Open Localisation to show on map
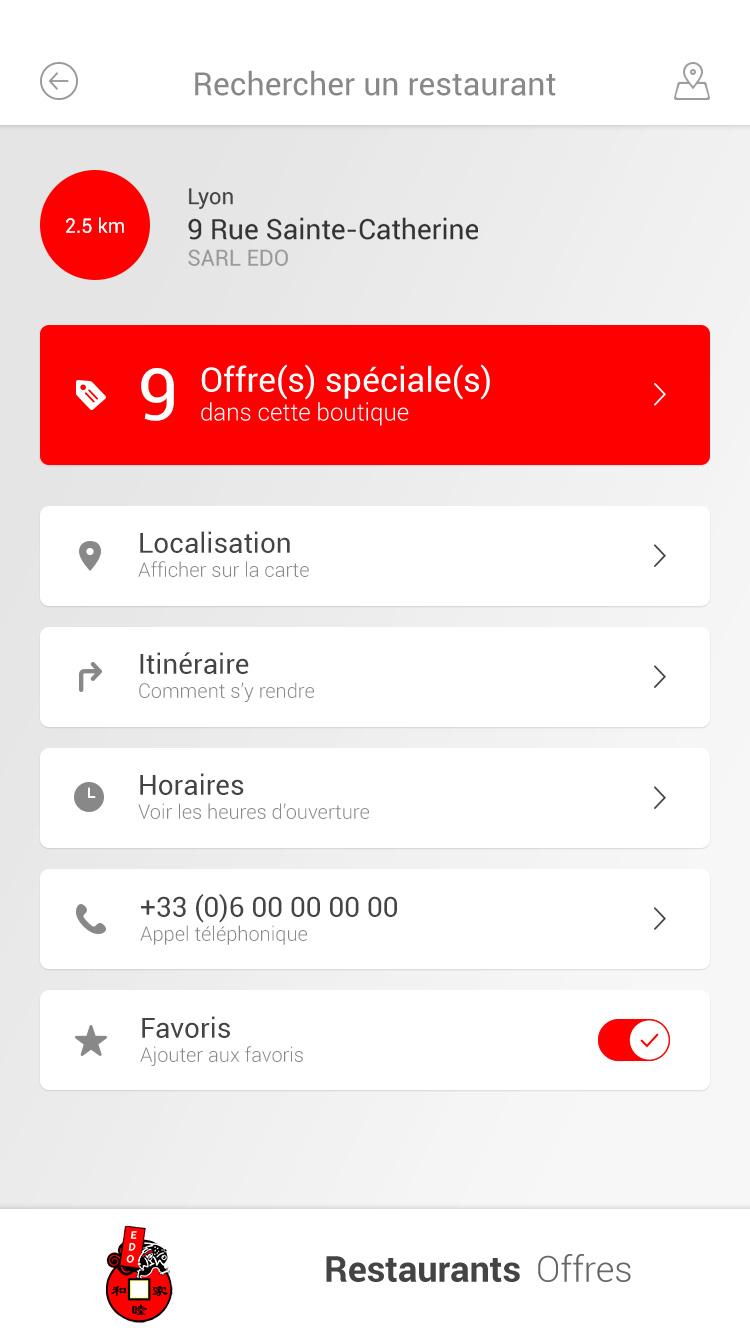Screen dimensions: 750x1334 pyautogui.click(x=375, y=556)
